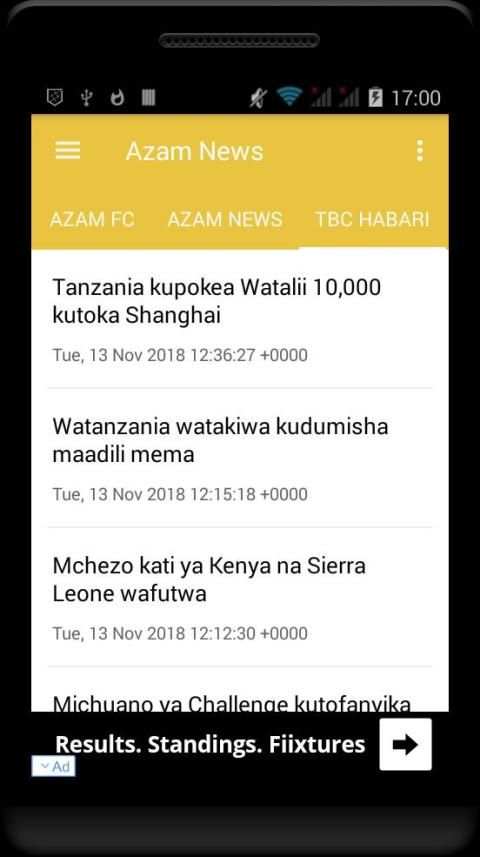Open Mchezo kati ya Kenya na Sierra Leone
This screenshot has height=857, width=480.
(x=240, y=597)
